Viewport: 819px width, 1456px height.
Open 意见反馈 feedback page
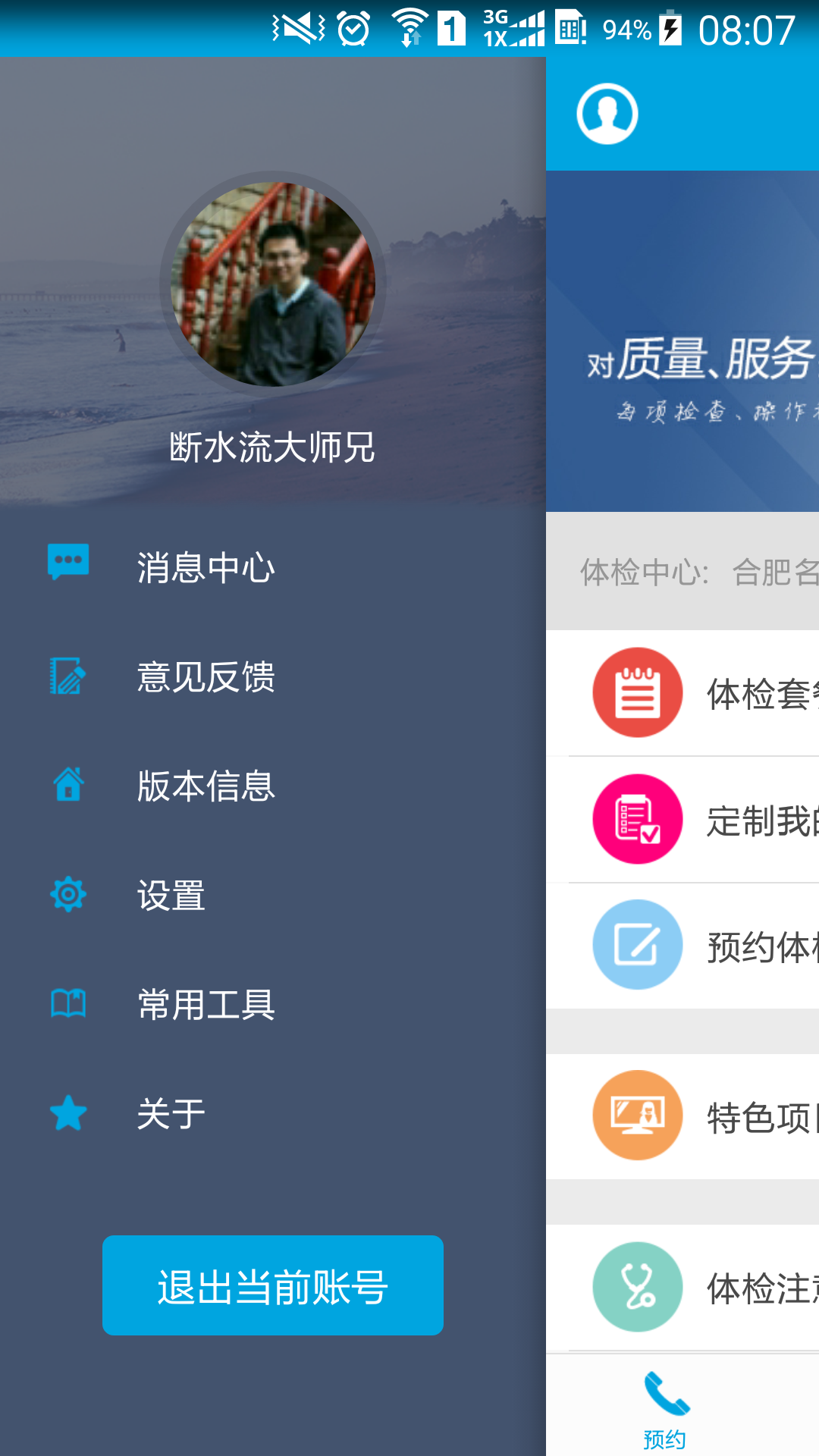[205, 676]
